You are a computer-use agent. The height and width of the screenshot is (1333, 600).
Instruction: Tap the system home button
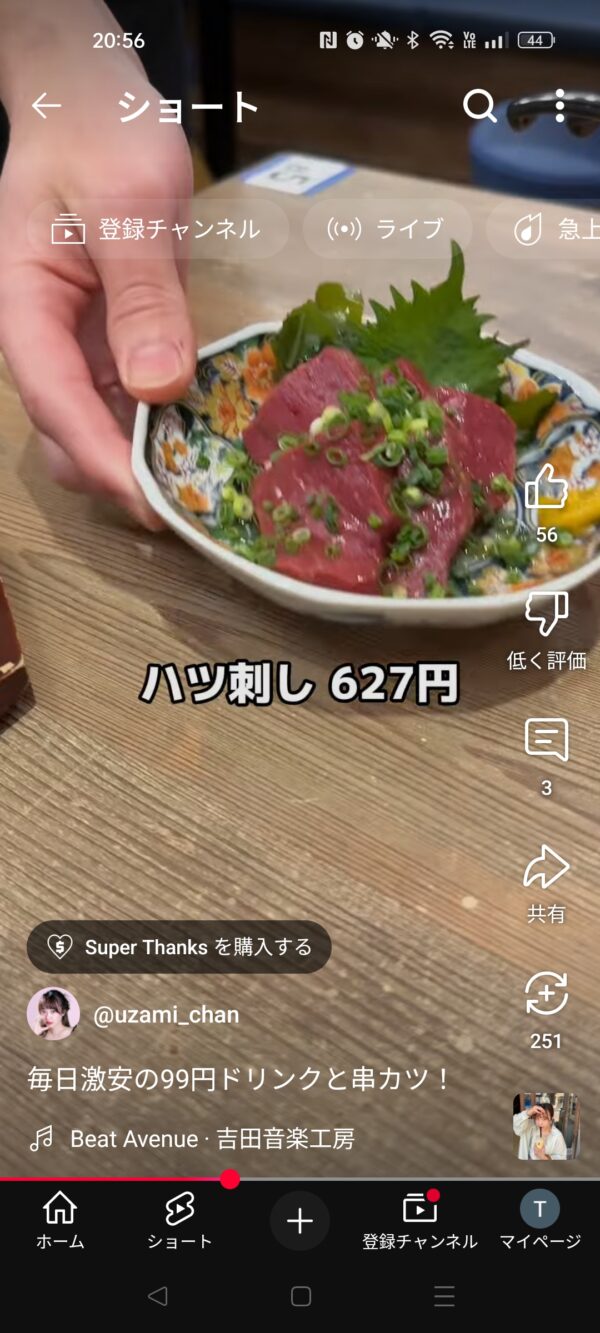(x=300, y=1296)
